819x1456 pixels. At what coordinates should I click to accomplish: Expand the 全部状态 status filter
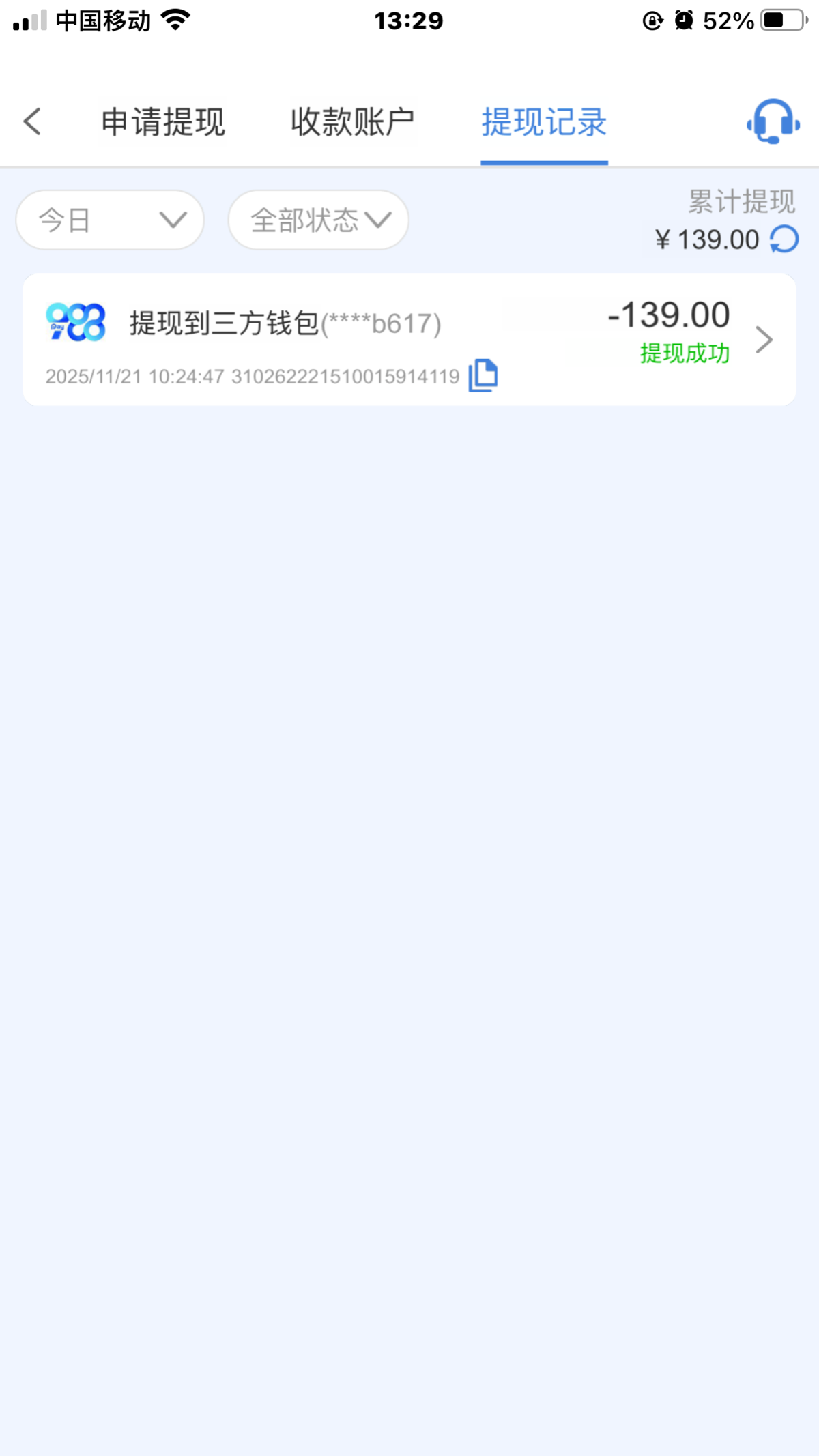[x=319, y=220]
